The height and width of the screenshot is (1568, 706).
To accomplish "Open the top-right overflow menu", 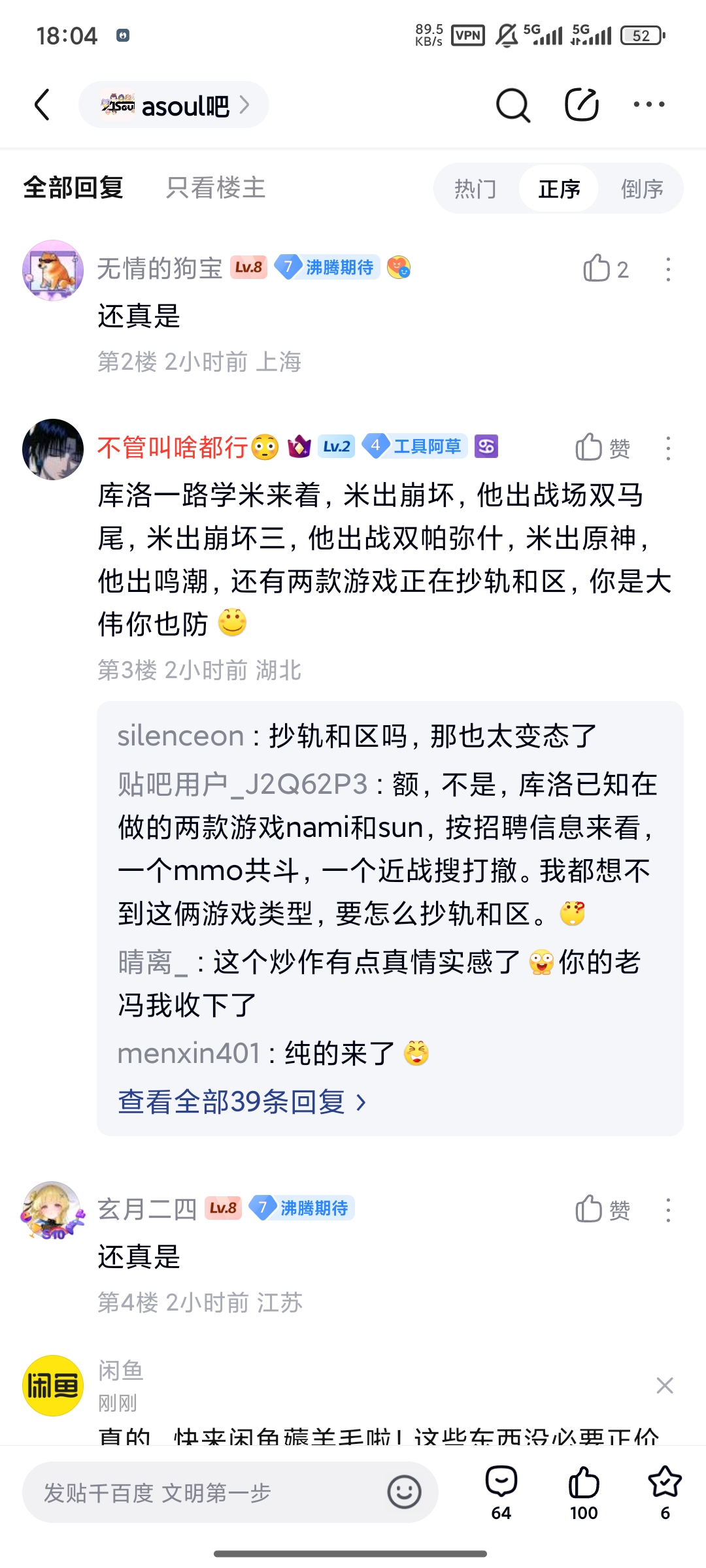I will pyautogui.click(x=649, y=105).
